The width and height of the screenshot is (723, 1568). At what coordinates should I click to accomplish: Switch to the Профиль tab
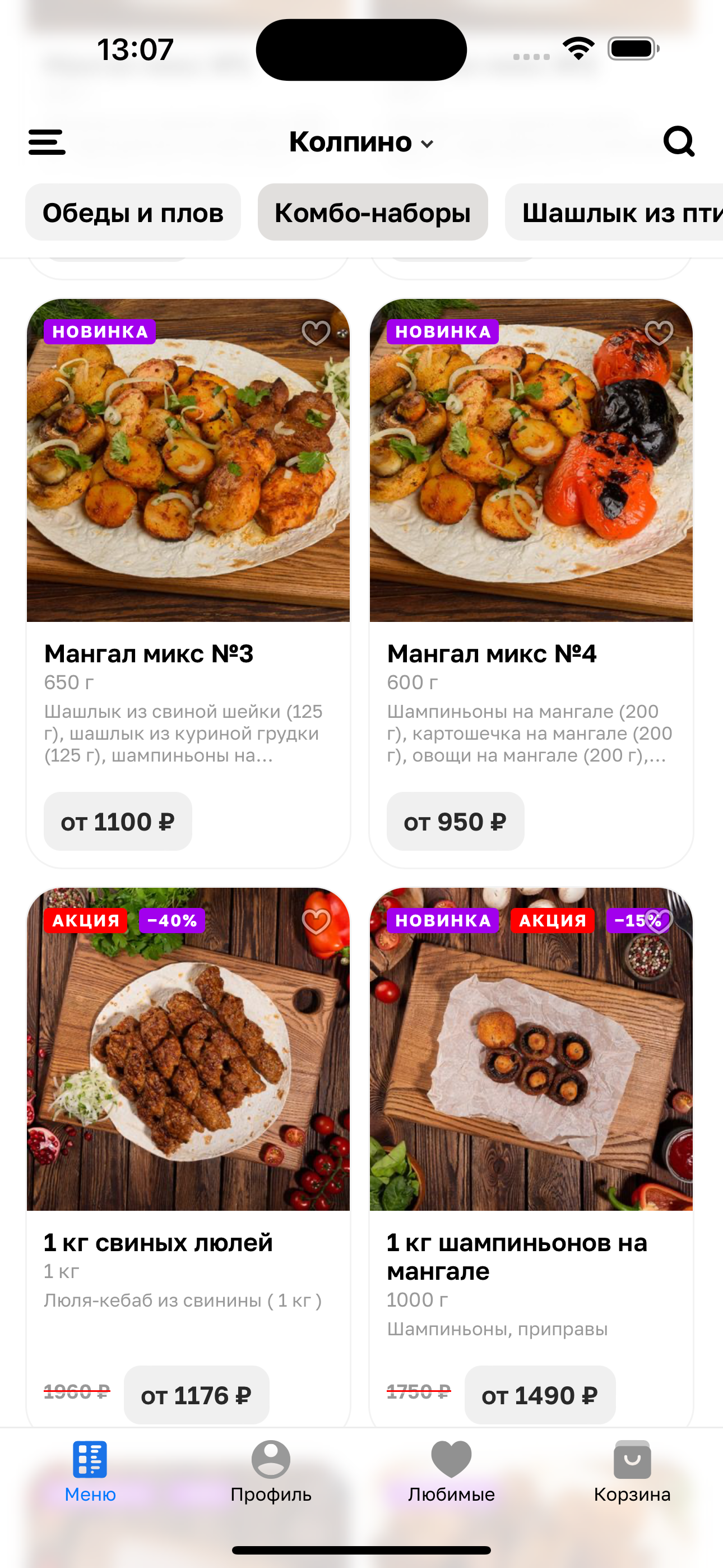(271, 1470)
